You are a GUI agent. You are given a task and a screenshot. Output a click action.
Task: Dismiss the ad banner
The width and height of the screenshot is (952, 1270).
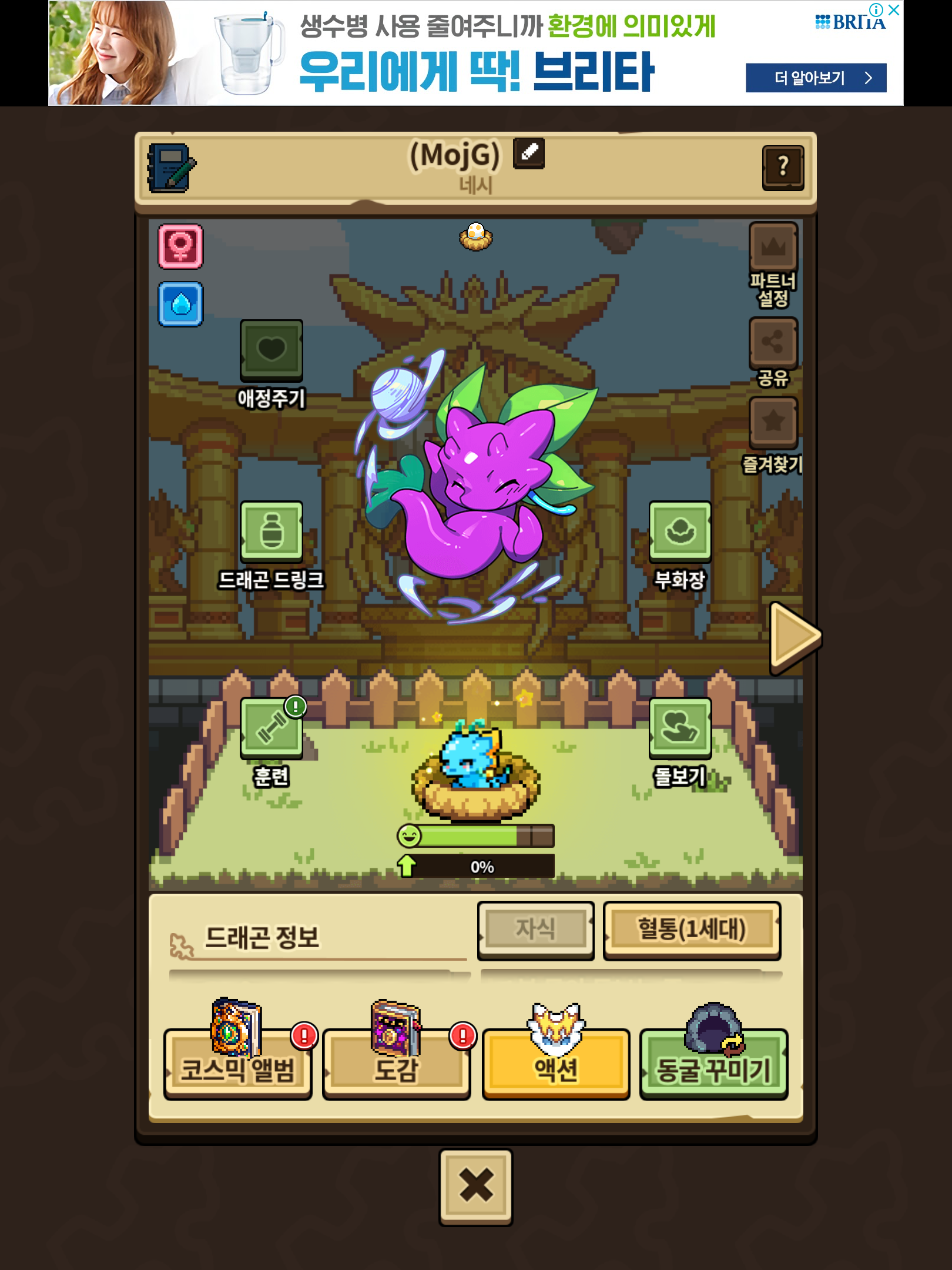[894, 9]
